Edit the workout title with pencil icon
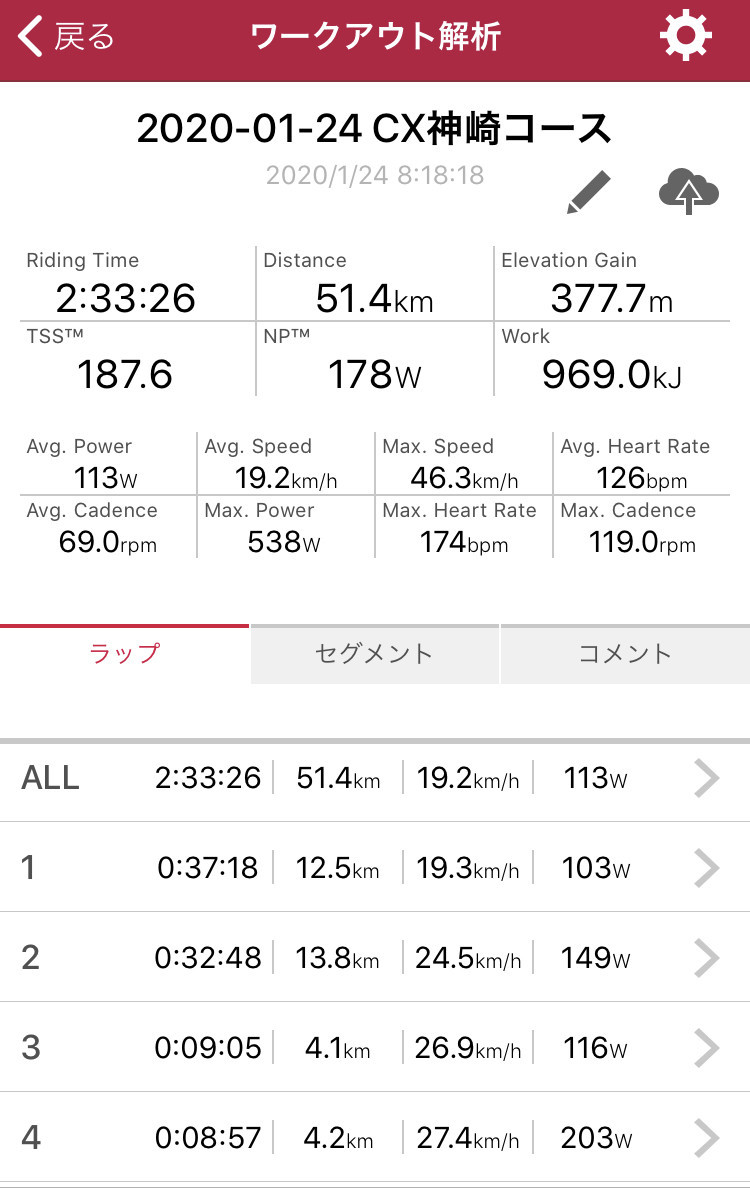Screen dimensions: 750x1188 tap(588, 191)
